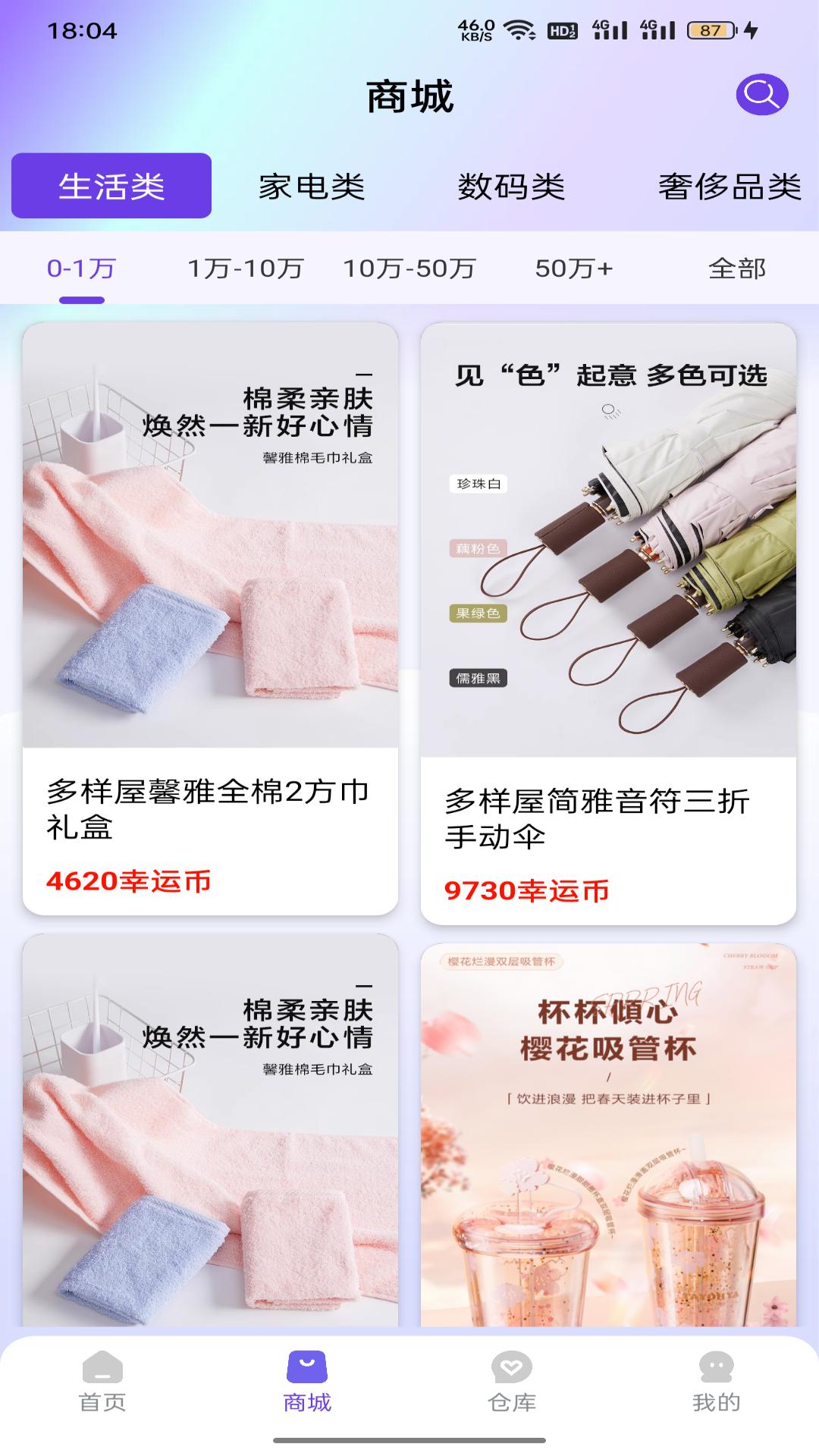Switch to the 家电类 category
This screenshot has height=1456, width=819.
coord(312,187)
